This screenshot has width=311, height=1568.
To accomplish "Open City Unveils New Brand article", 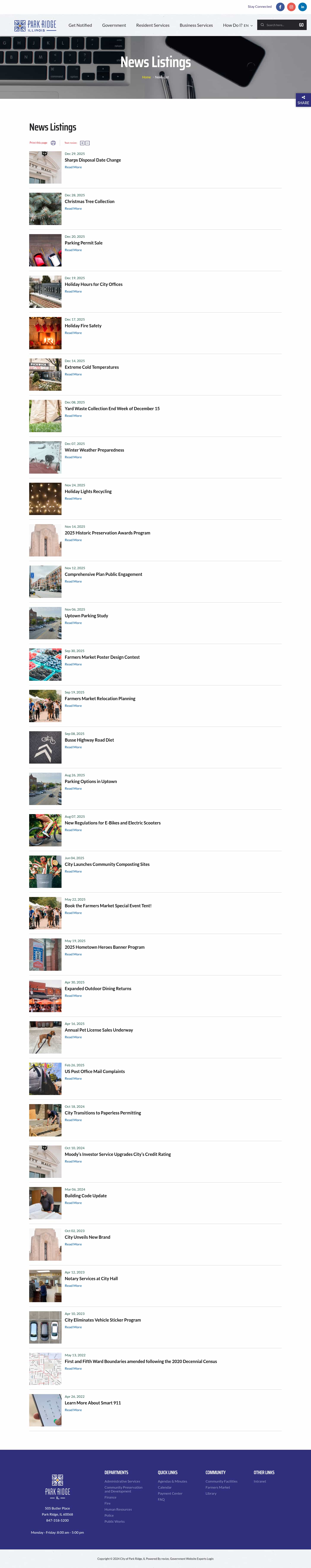I will (x=87, y=1237).
